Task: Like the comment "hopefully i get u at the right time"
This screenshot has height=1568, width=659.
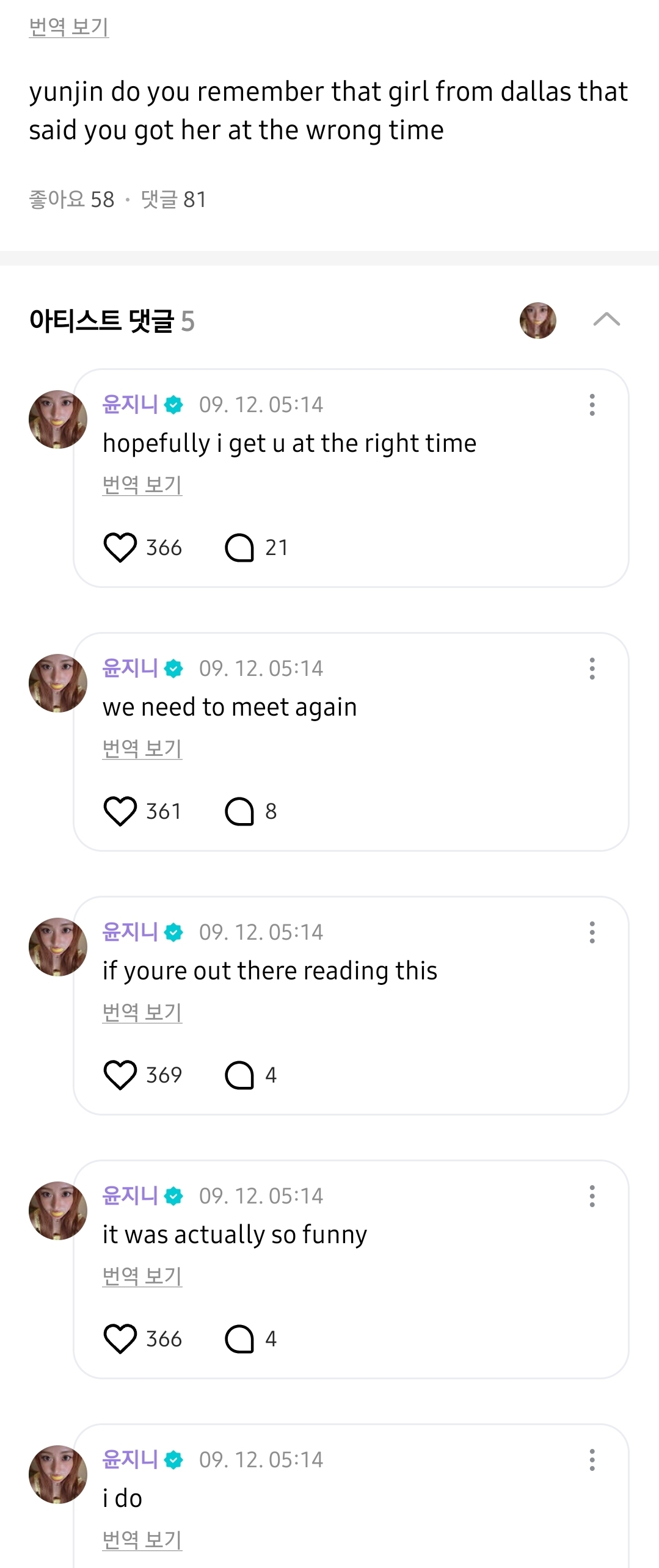Action: [x=120, y=547]
